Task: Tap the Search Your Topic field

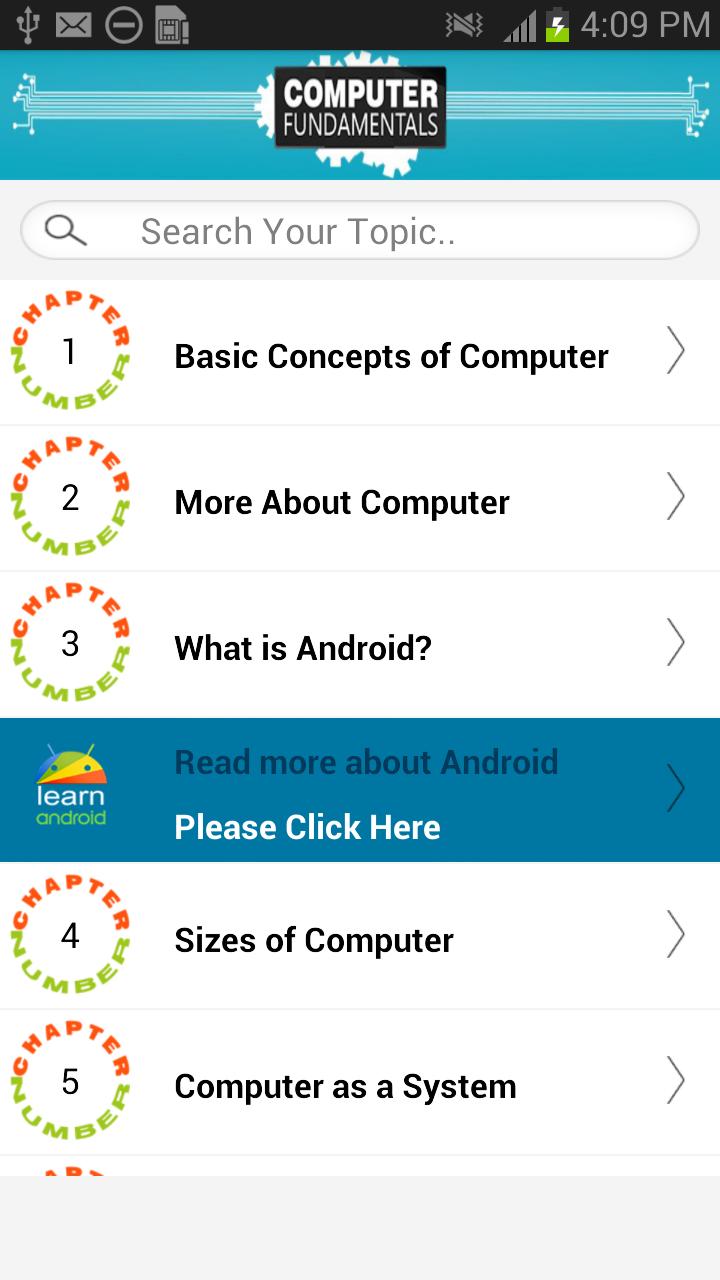Action: pyautogui.click(x=360, y=231)
